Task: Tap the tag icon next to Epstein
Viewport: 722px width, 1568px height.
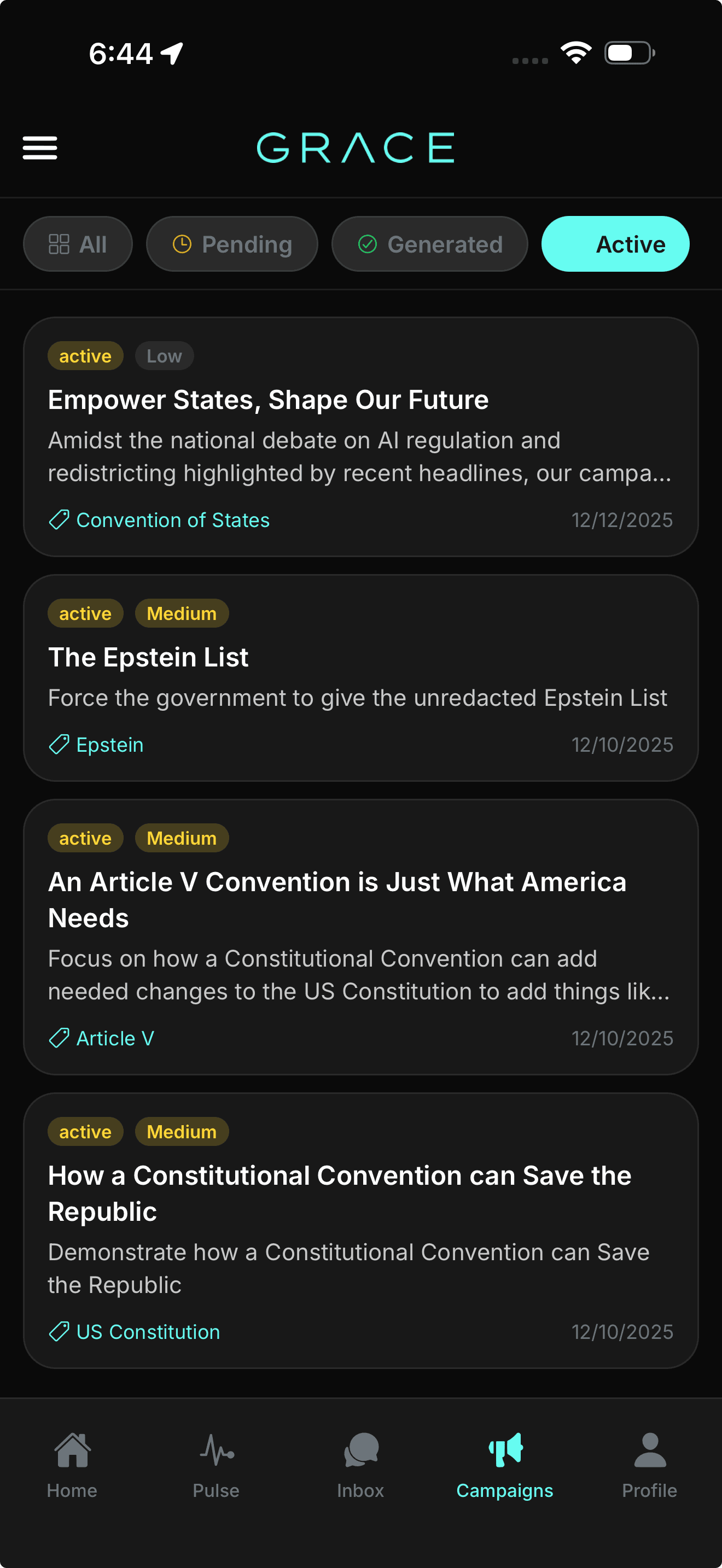Action: [x=59, y=745]
